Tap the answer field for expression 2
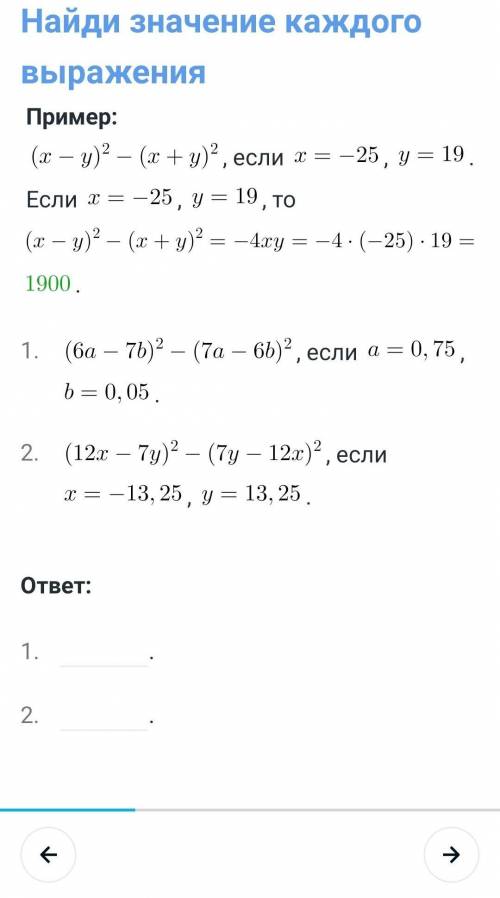 pyautogui.click(x=104, y=716)
